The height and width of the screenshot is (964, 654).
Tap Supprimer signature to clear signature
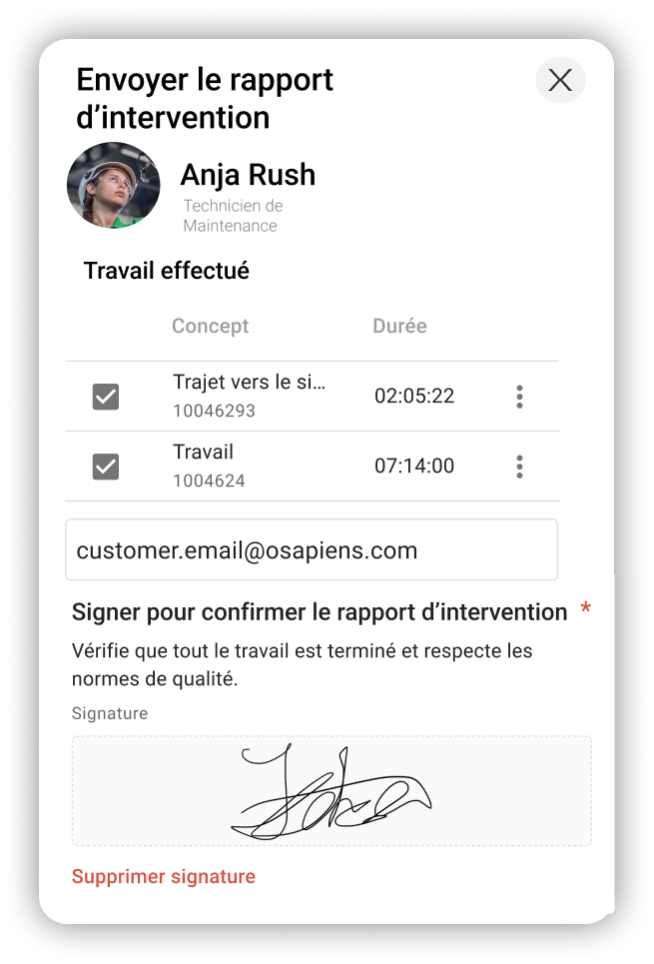[164, 877]
